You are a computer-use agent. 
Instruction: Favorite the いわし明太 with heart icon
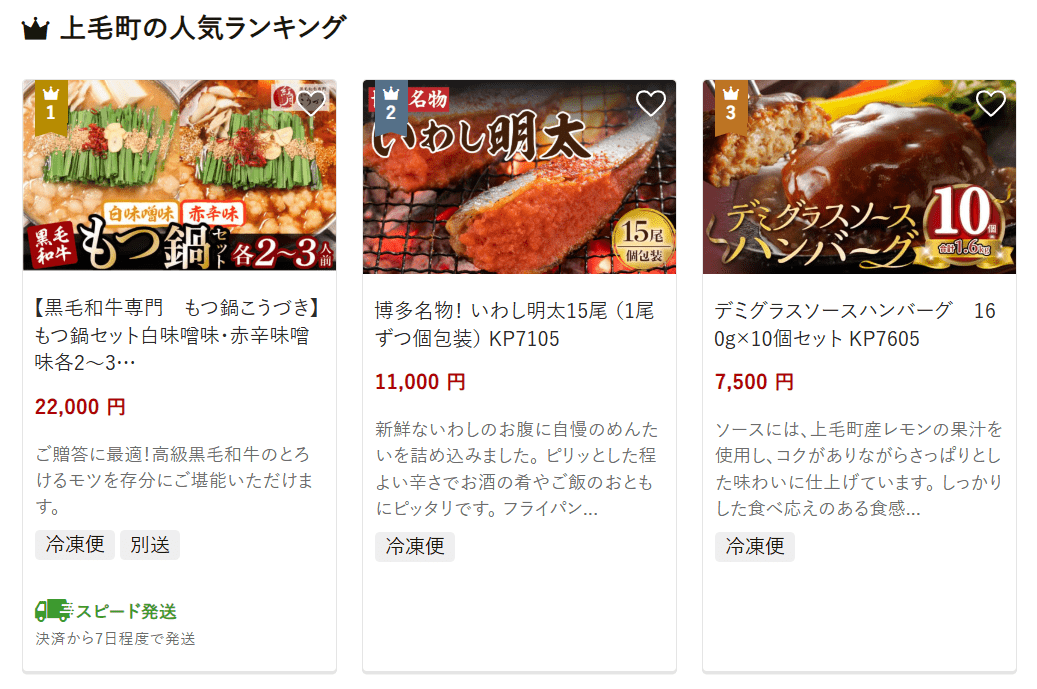(651, 103)
